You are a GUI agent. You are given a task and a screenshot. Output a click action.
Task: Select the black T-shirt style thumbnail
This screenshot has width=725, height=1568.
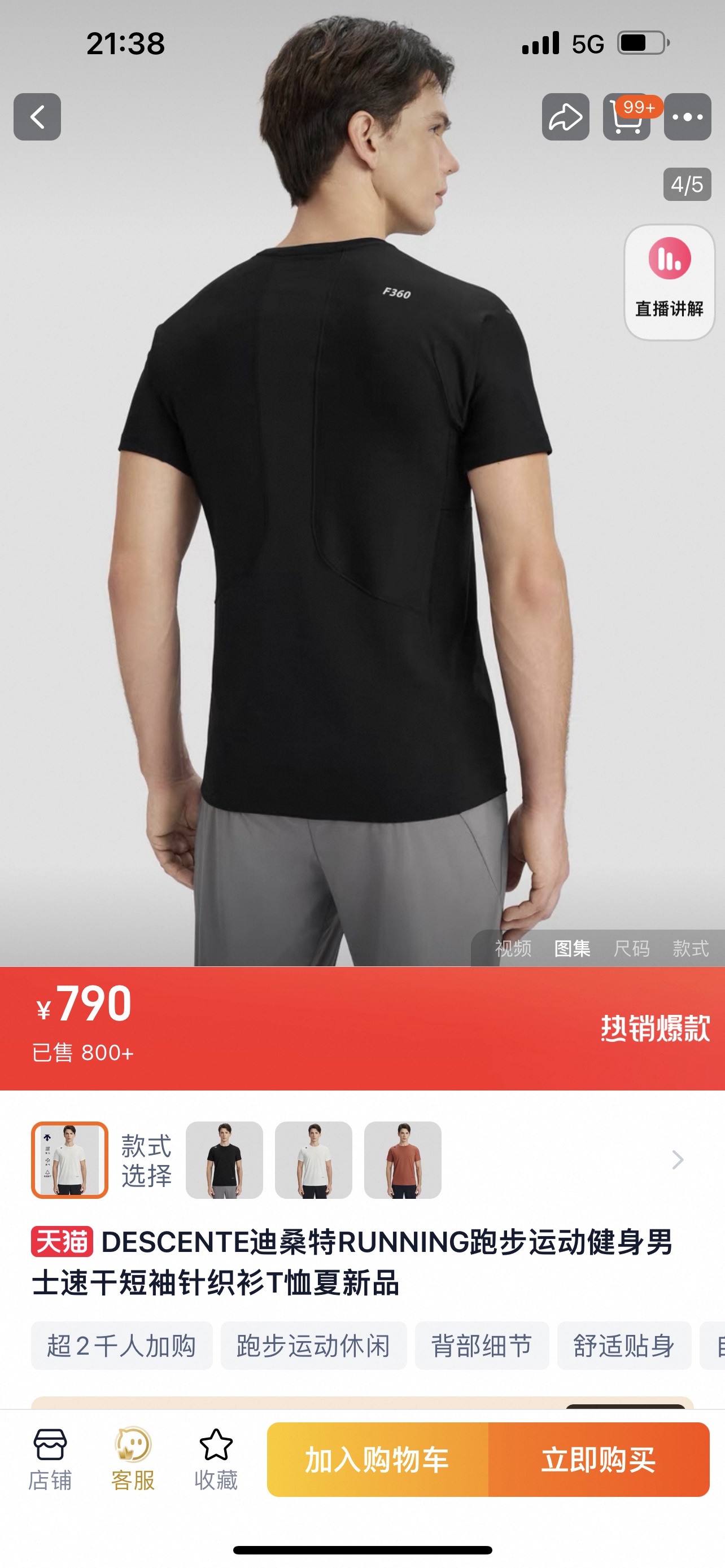(x=224, y=1159)
